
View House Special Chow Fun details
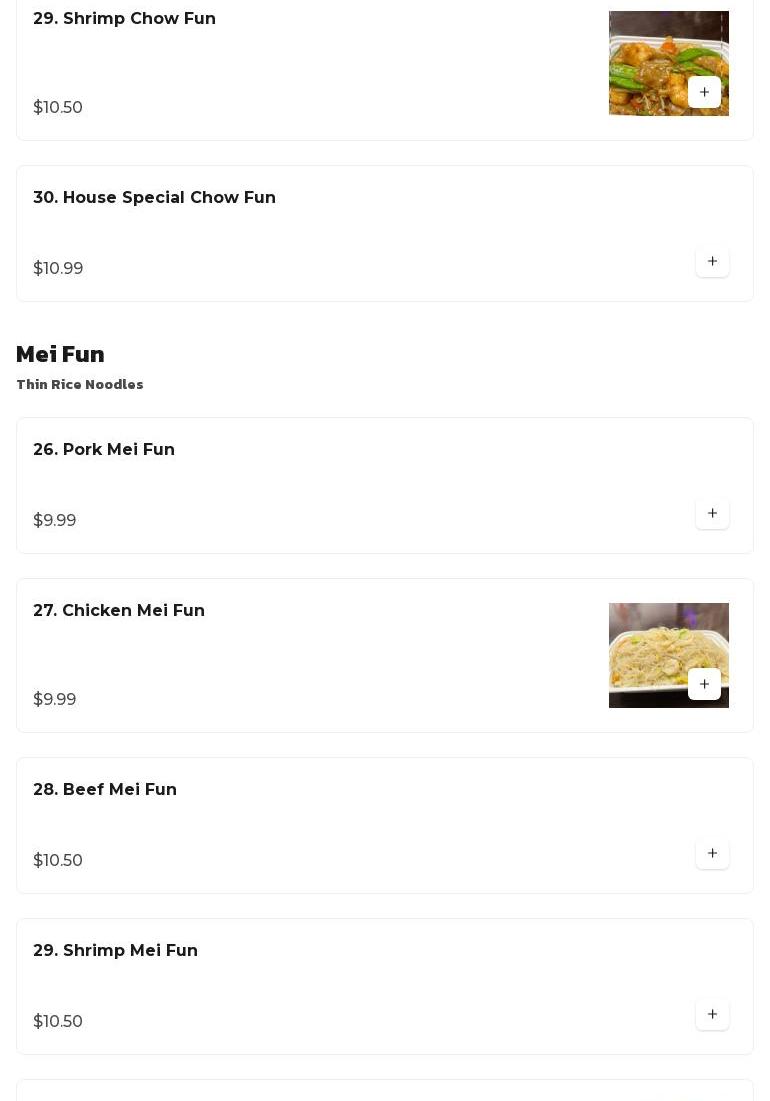(154, 198)
